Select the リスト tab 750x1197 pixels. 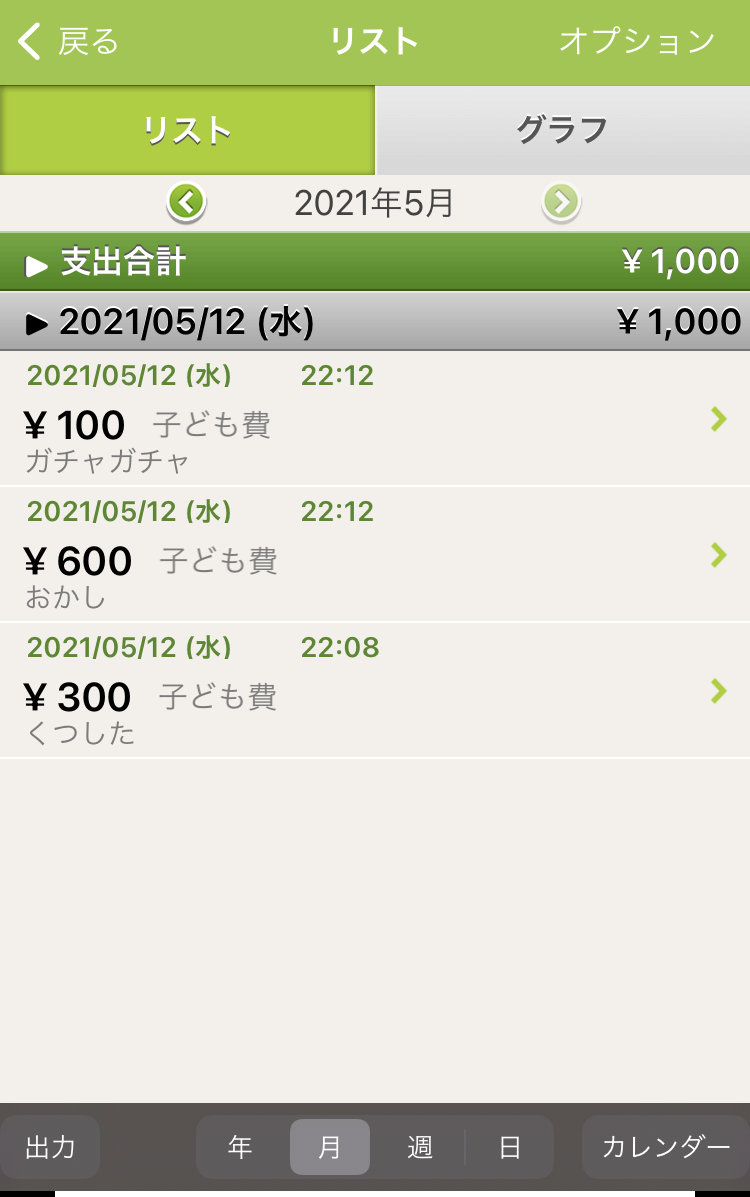click(x=187, y=130)
